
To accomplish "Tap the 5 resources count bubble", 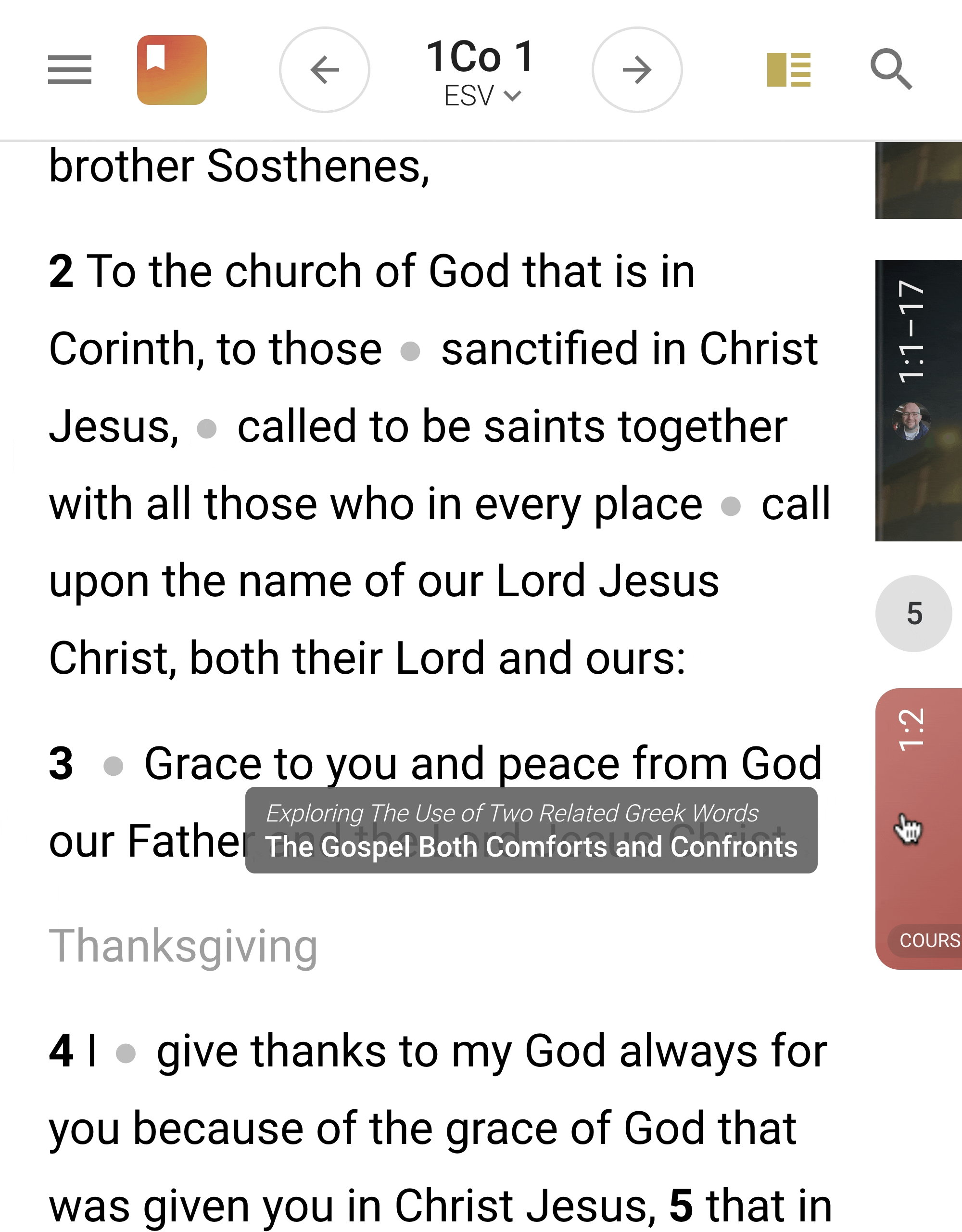I will tap(914, 614).
